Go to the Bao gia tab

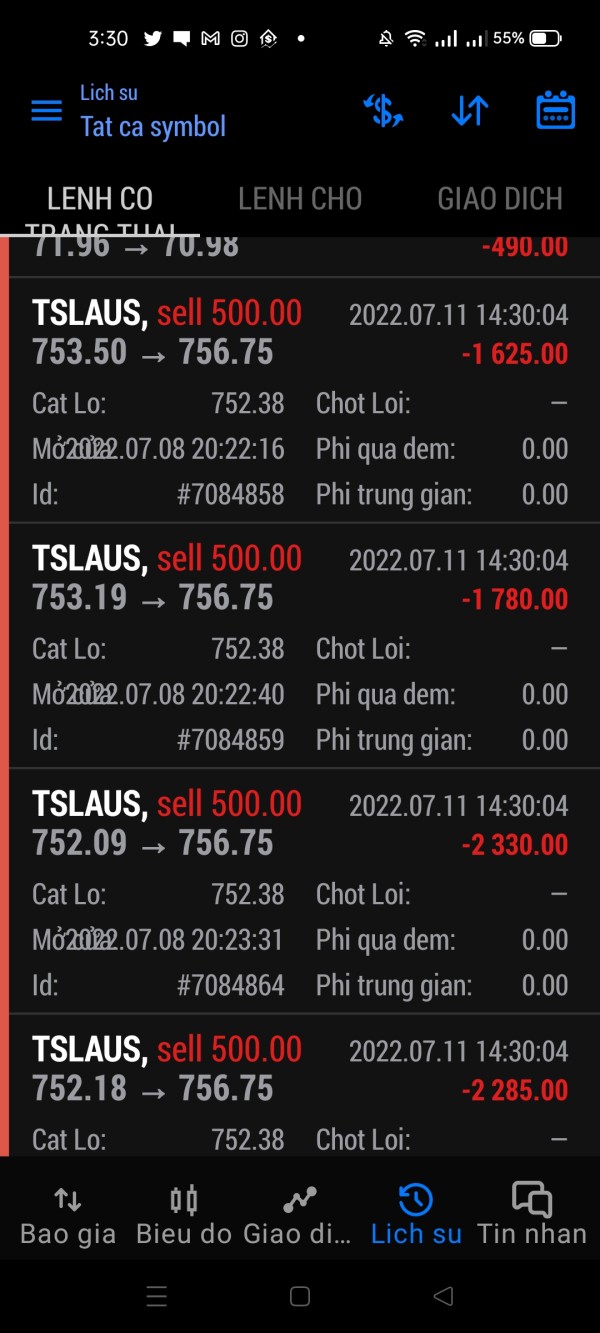(x=68, y=1214)
